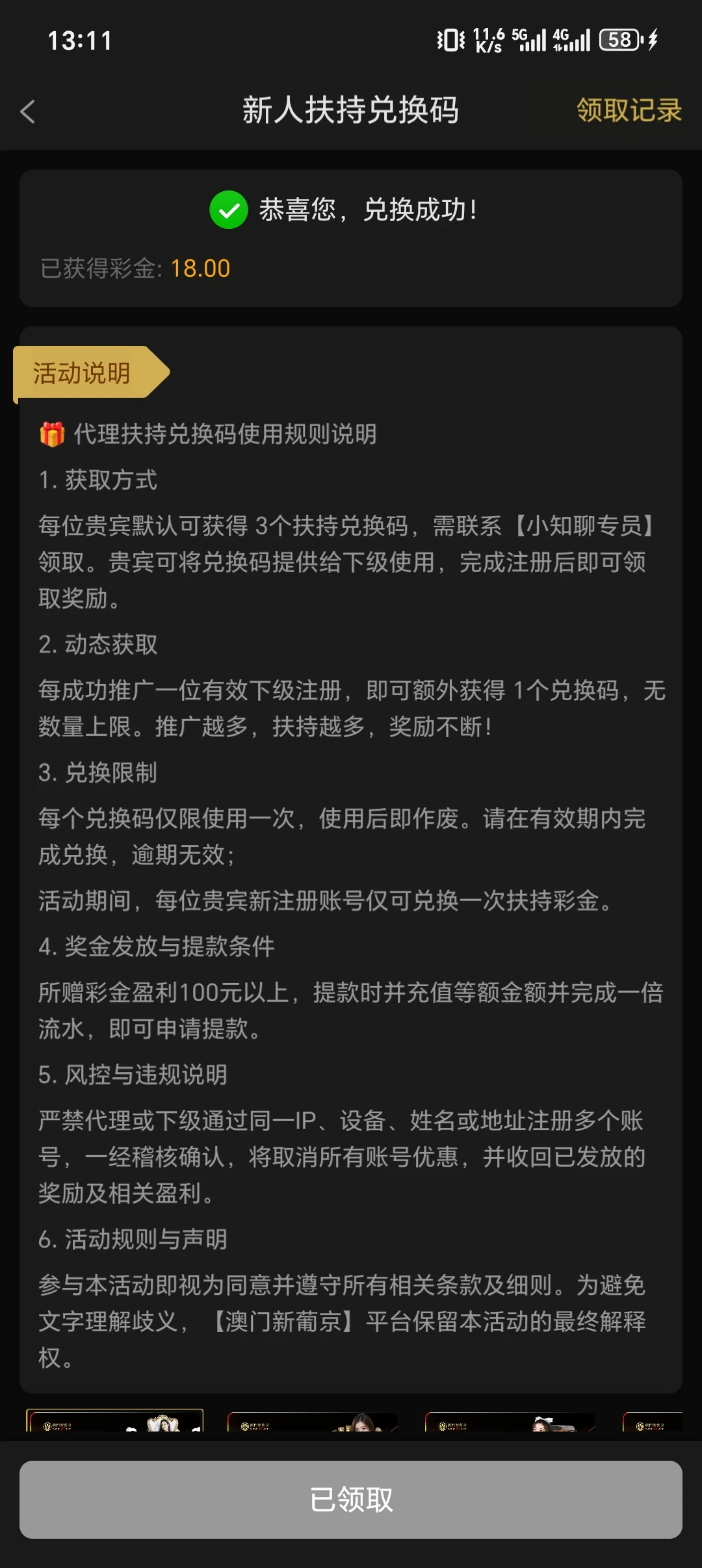Click the 11.6 K/s network speed indicator
Viewport: 702px width, 1568px height.
click(489, 40)
